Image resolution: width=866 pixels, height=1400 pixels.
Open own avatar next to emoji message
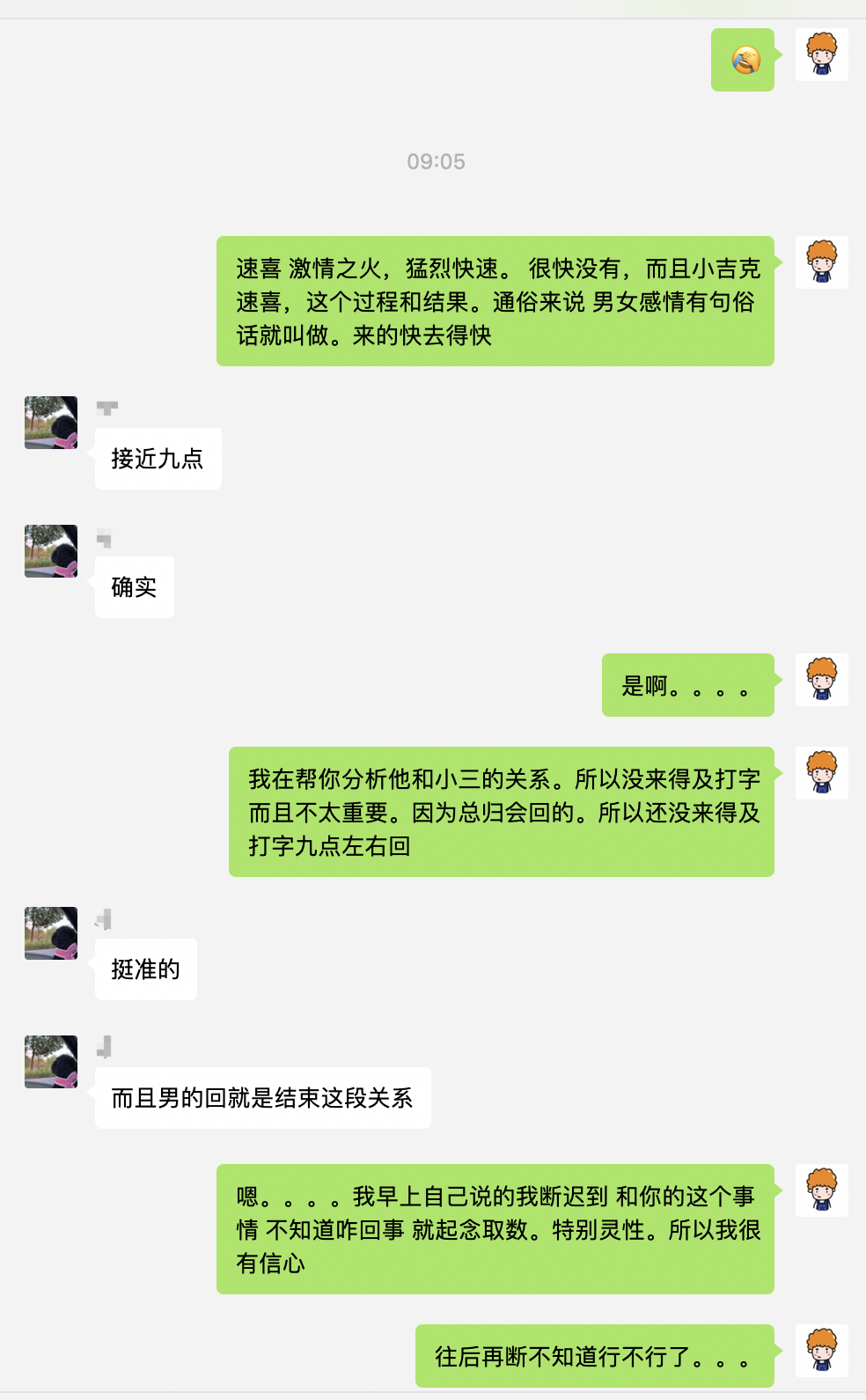[x=822, y=55]
